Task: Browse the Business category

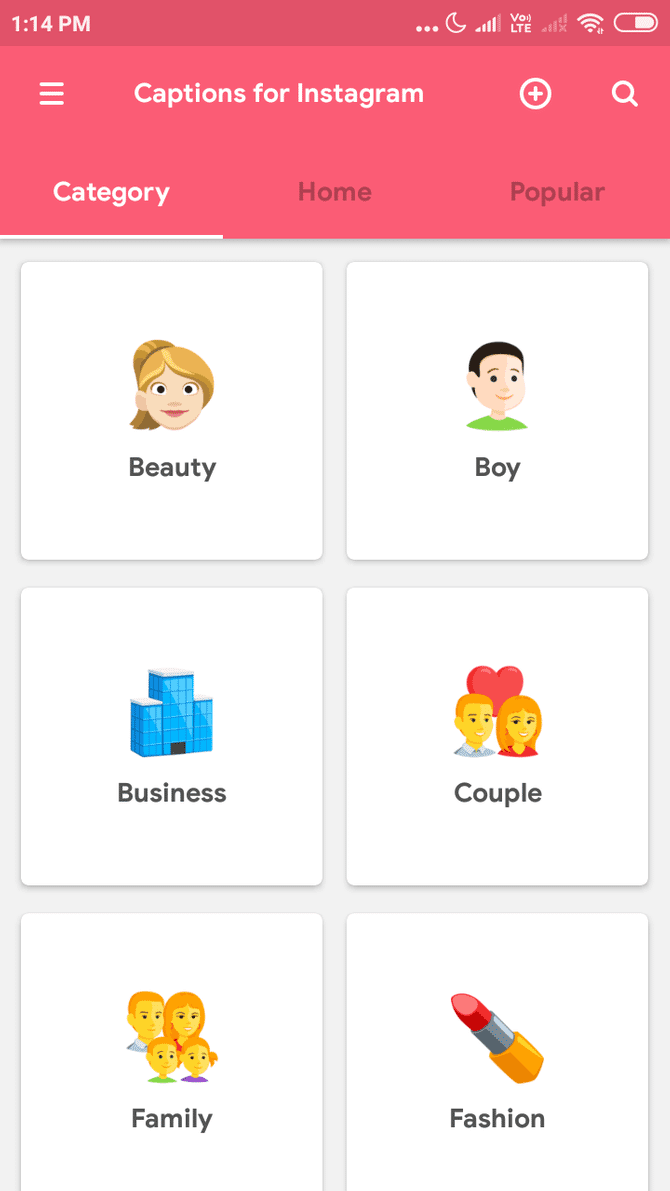Action: coord(172,736)
